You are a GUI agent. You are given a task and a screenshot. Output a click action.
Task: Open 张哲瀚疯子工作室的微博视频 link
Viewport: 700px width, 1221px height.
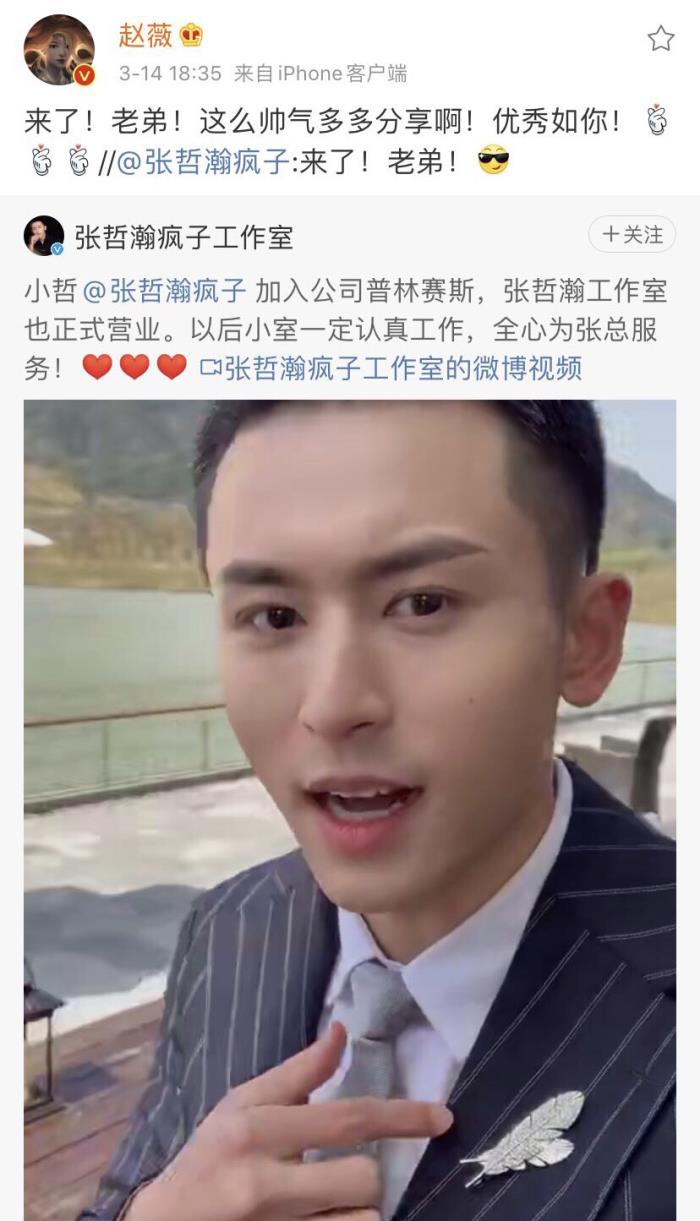(392, 367)
